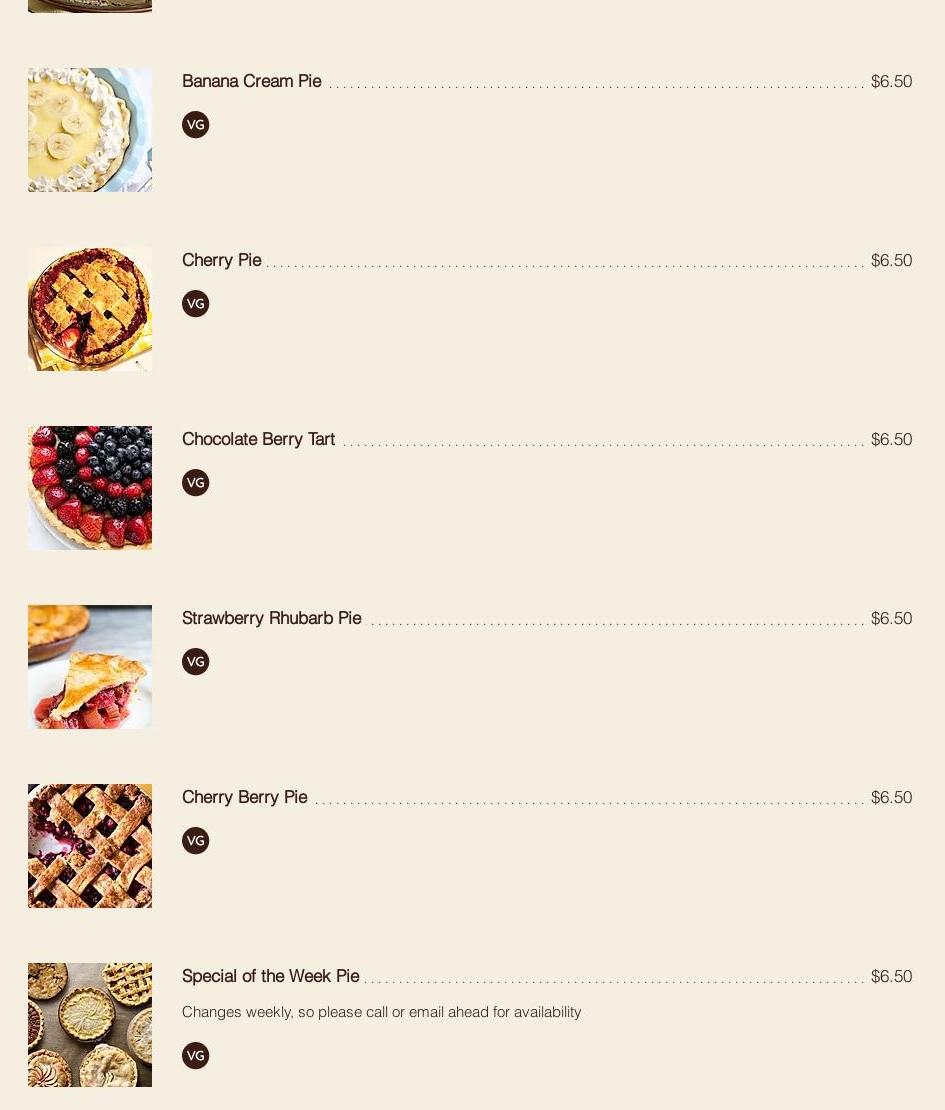Select the Chocolate Berry Tart picture
Screen dimensions: 945x1110
[90, 488]
